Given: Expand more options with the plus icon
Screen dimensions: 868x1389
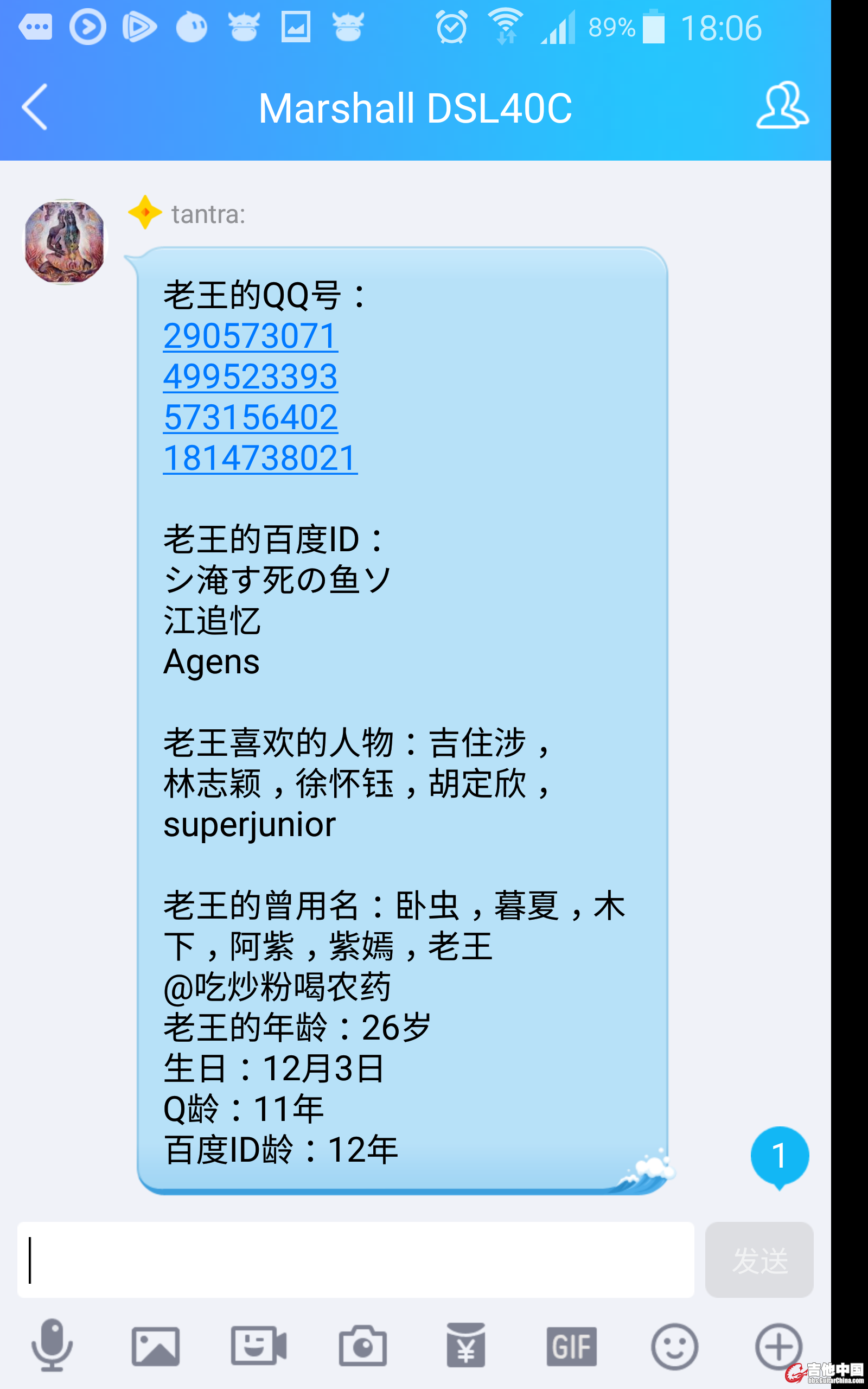Looking at the screenshot, I should pos(778,1346).
